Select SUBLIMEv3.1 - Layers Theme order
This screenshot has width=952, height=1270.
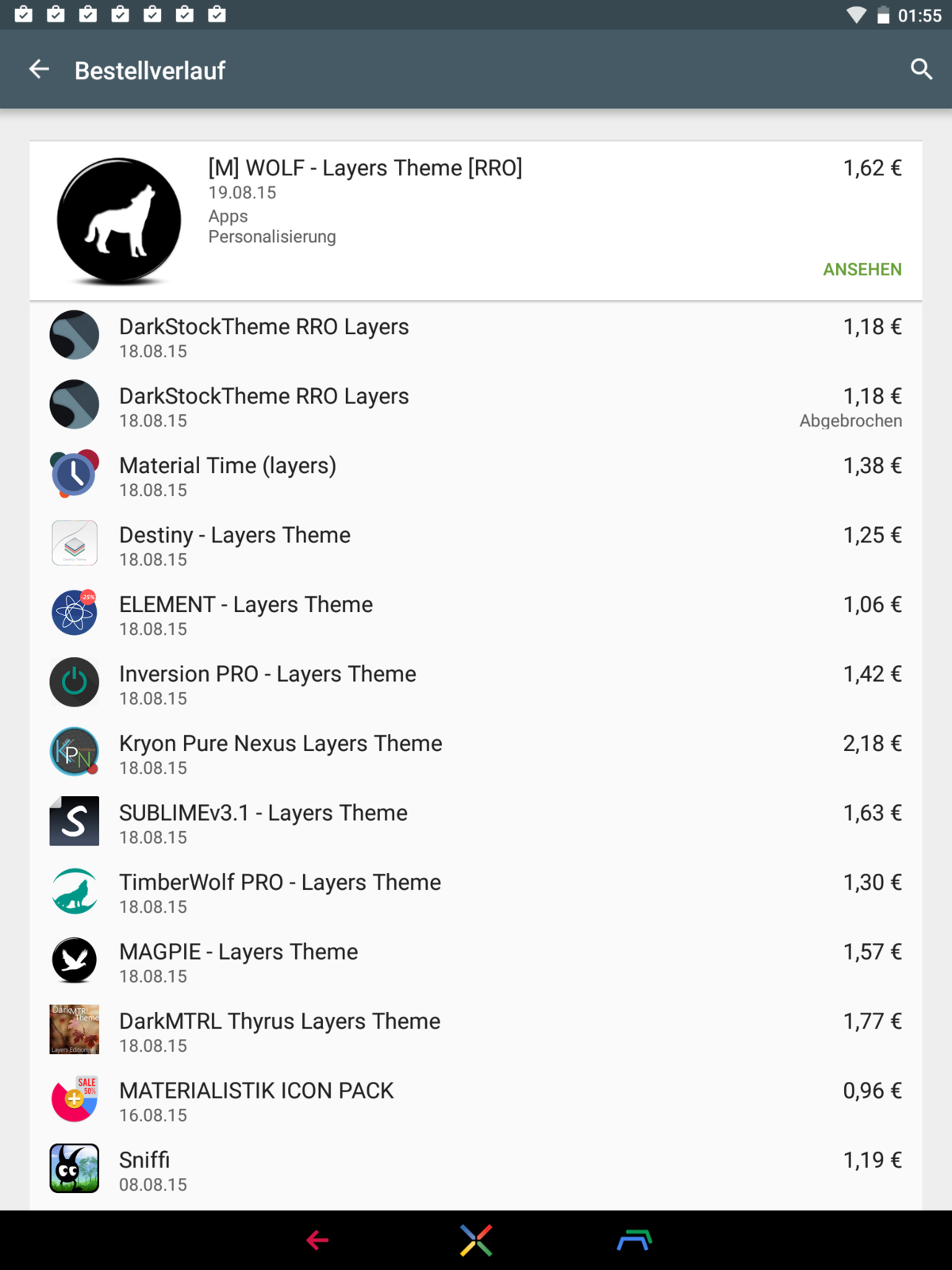click(476, 823)
